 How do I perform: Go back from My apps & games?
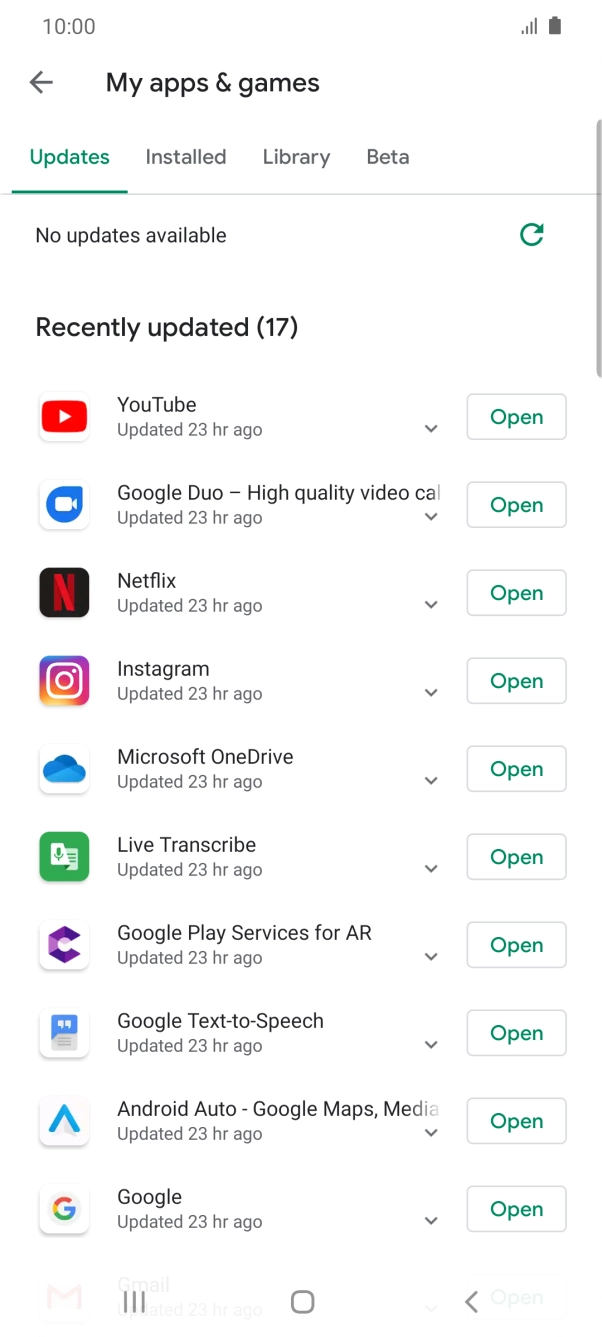tap(41, 83)
